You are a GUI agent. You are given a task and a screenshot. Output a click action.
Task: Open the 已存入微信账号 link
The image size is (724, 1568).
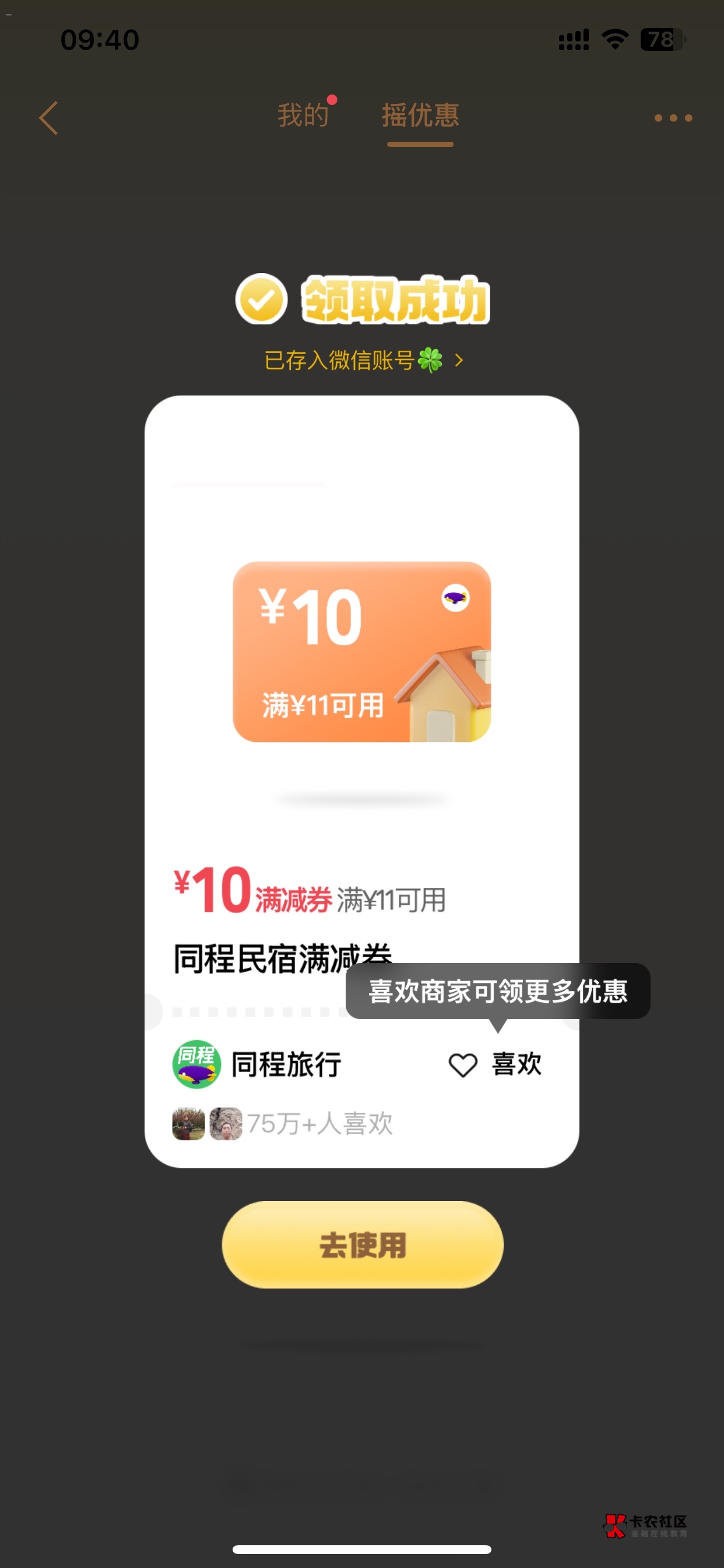[363, 360]
